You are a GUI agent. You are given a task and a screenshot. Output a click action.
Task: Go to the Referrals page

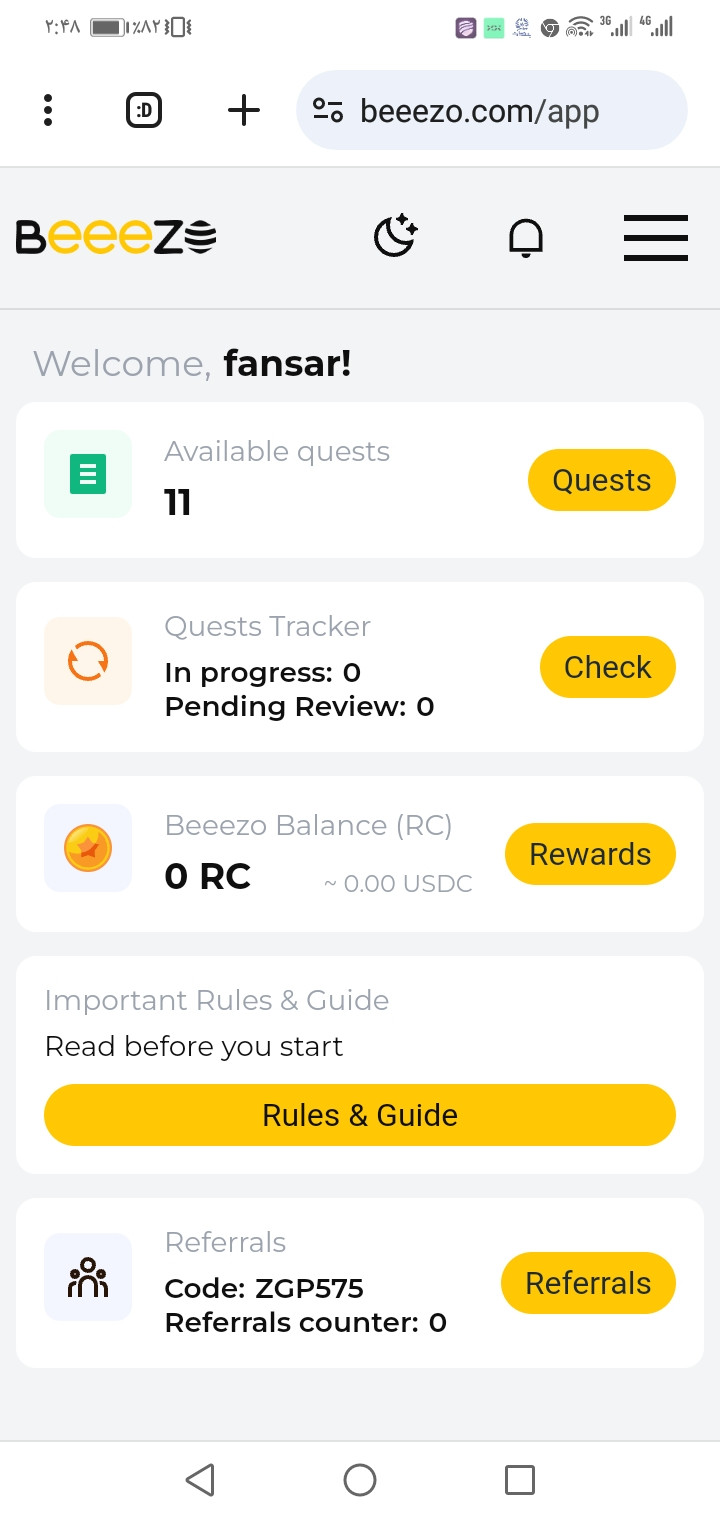(588, 1283)
